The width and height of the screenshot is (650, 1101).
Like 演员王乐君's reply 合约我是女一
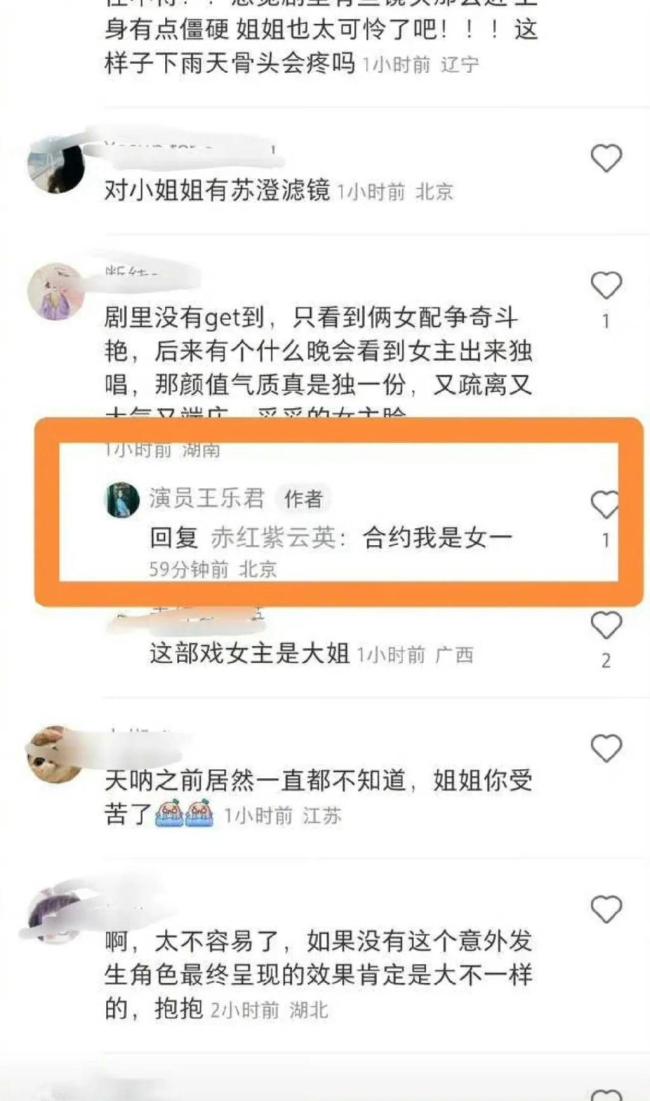(x=606, y=505)
